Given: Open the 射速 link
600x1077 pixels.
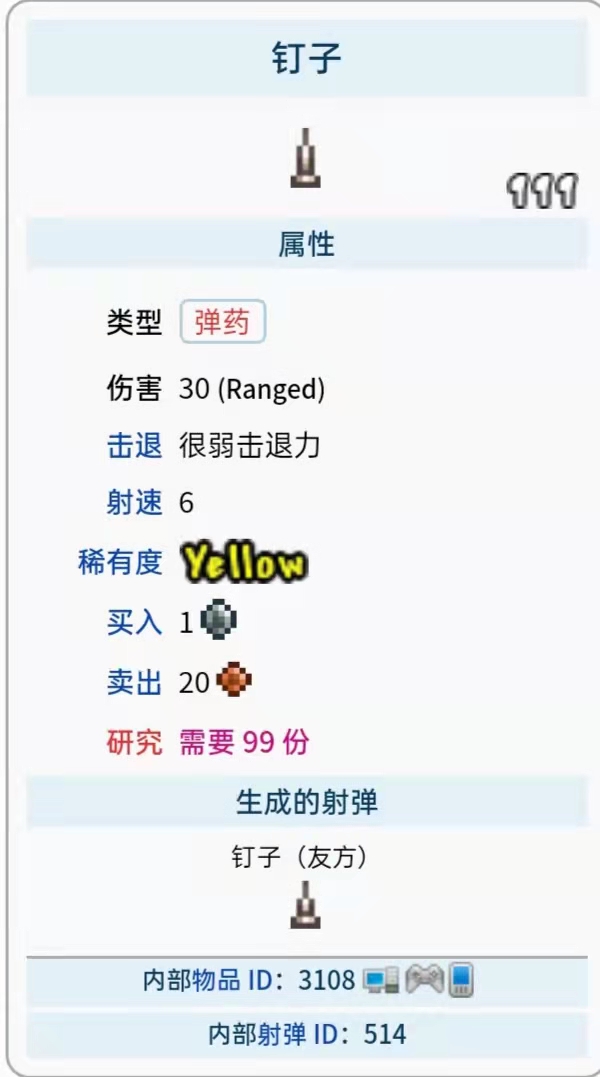Looking at the screenshot, I should click(134, 503).
